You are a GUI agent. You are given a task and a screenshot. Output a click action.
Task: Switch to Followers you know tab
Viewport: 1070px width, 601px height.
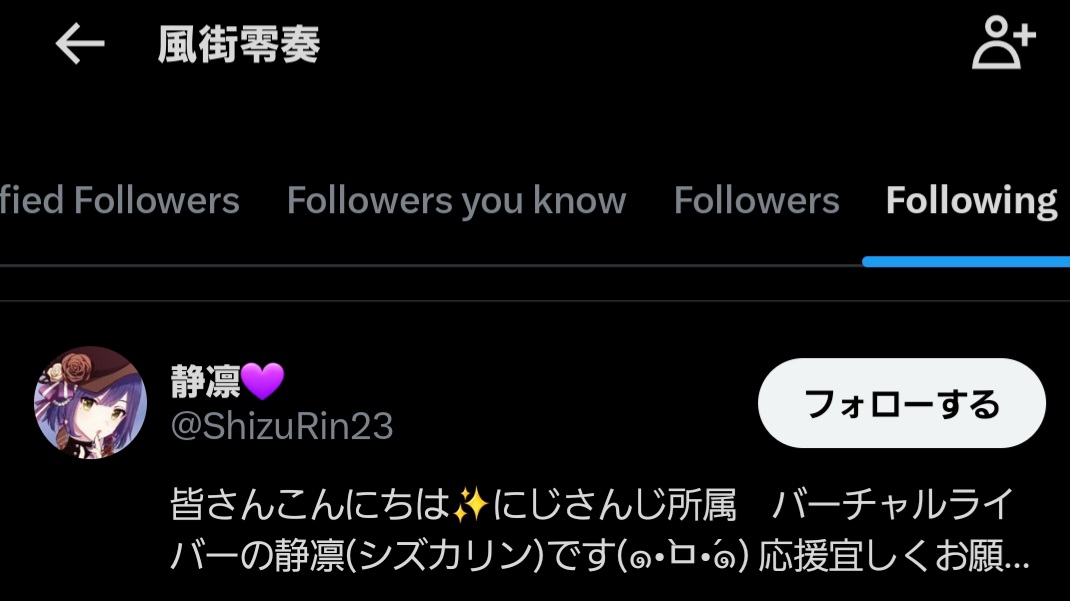[456, 201]
